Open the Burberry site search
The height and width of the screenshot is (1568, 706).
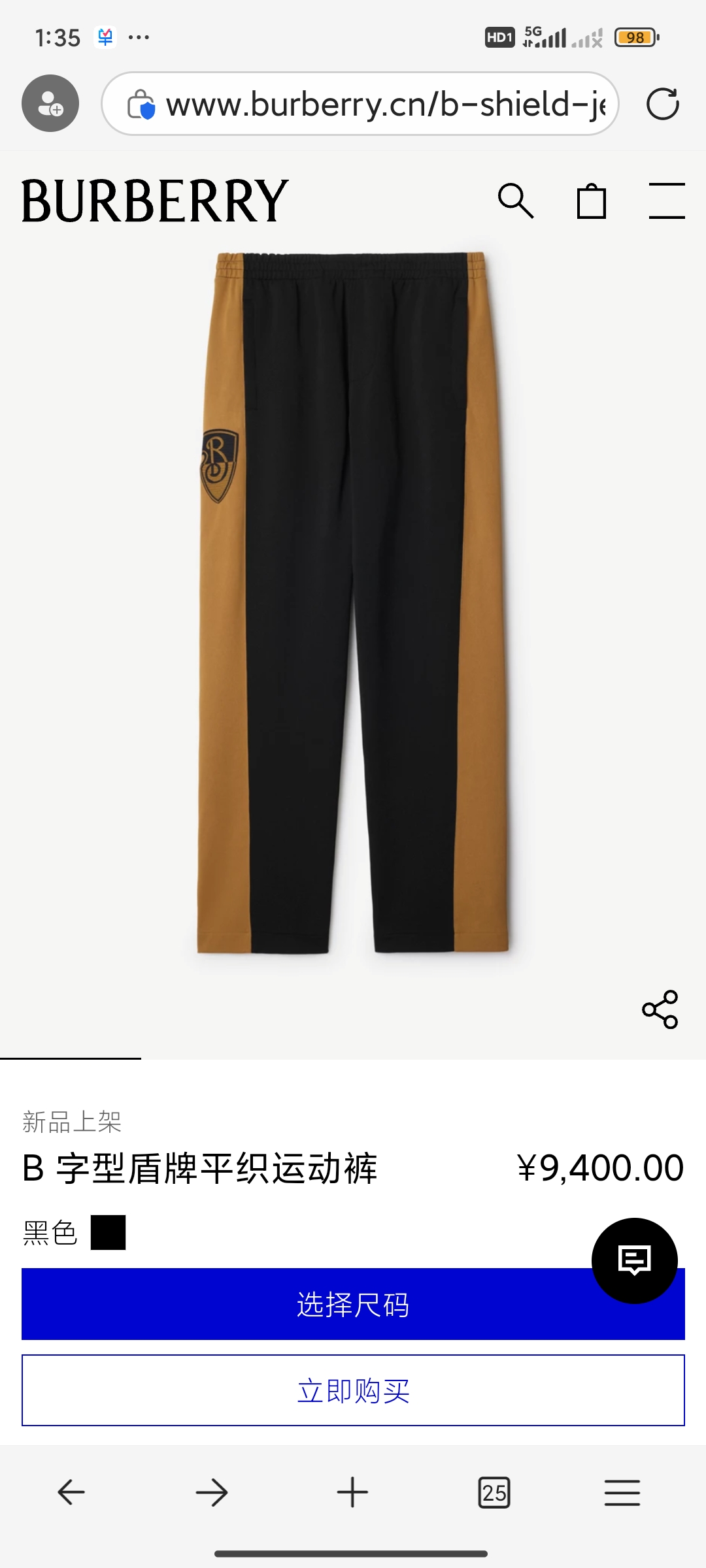(516, 201)
